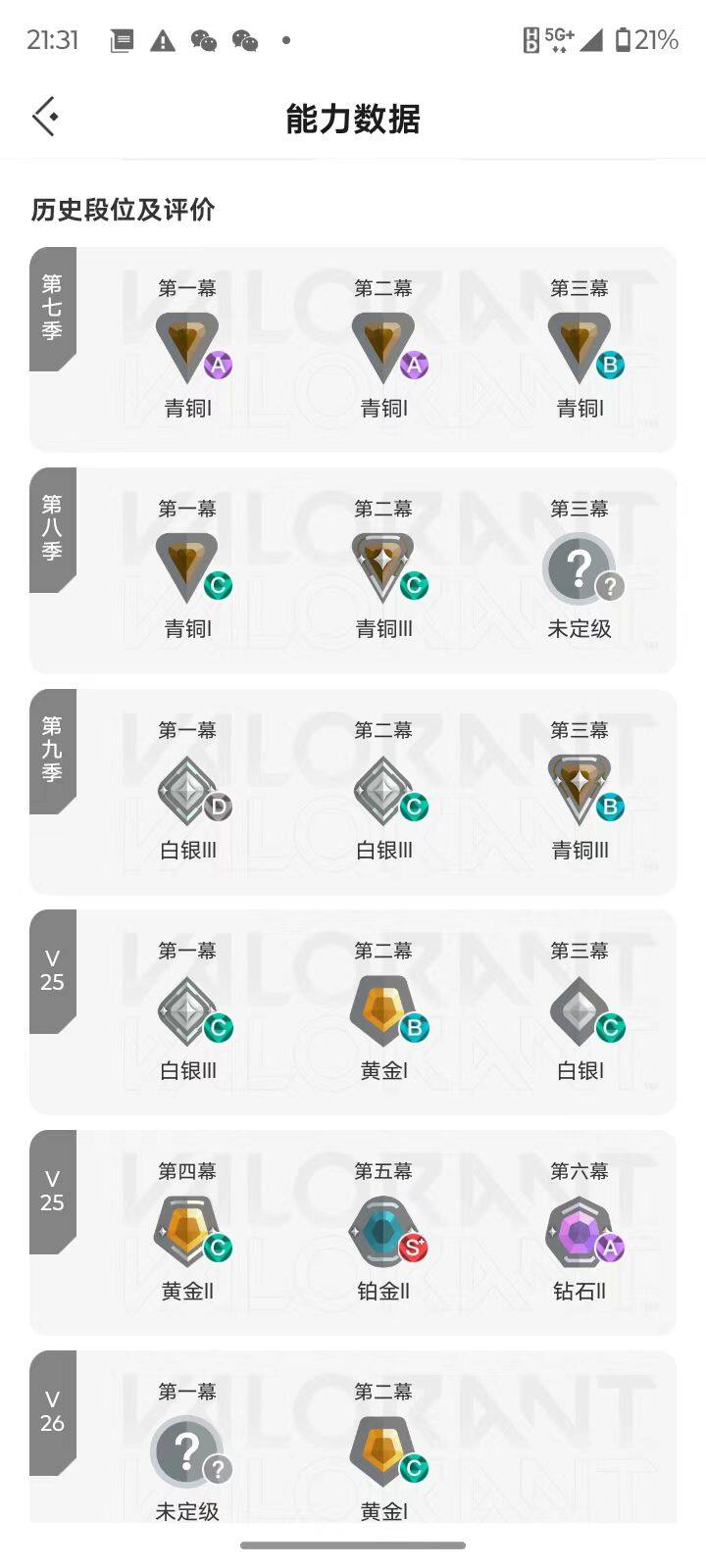Viewport: 706px width, 1568px height.
Task: Tap the 能力数据 page title
Action: 353,120
